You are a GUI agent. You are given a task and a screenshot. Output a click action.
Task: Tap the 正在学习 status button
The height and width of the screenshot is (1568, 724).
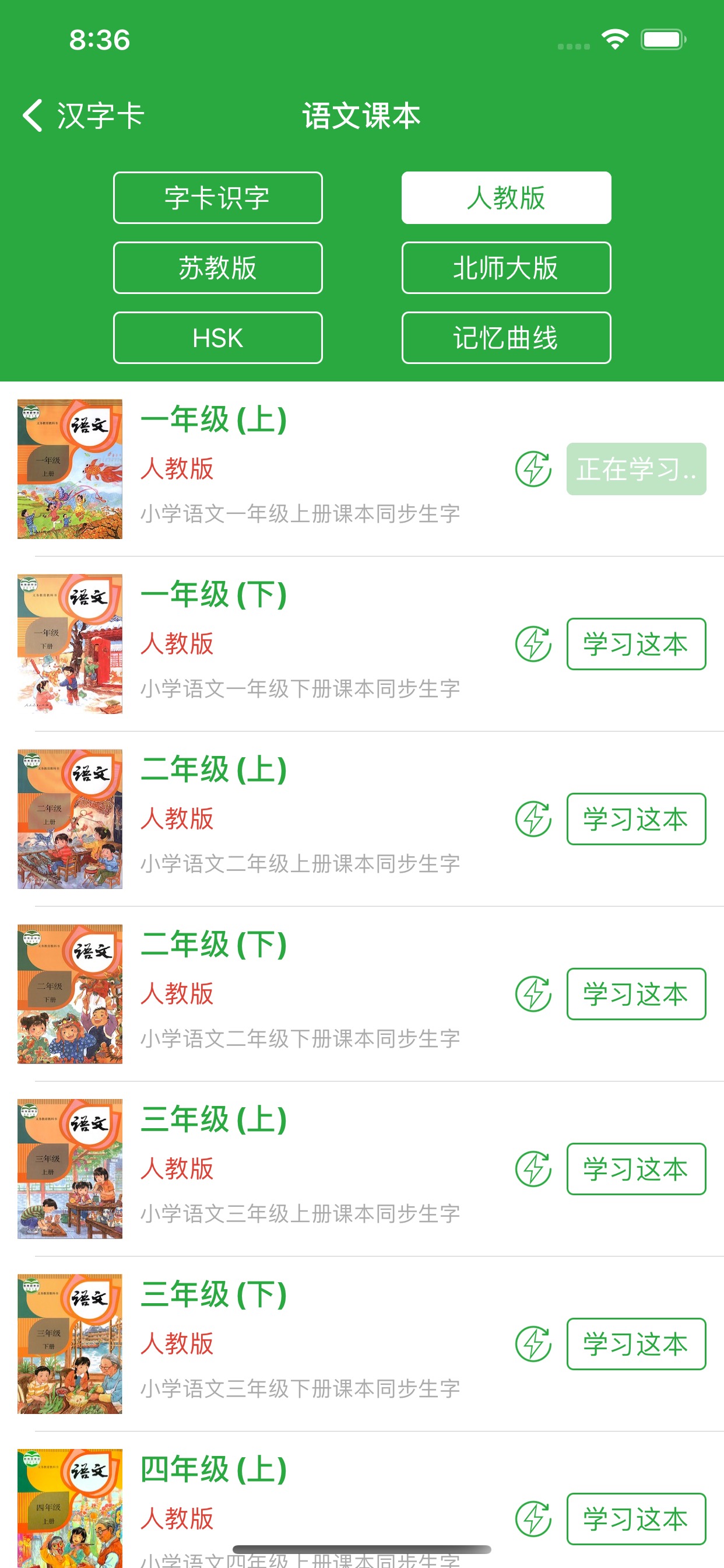(x=636, y=468)
